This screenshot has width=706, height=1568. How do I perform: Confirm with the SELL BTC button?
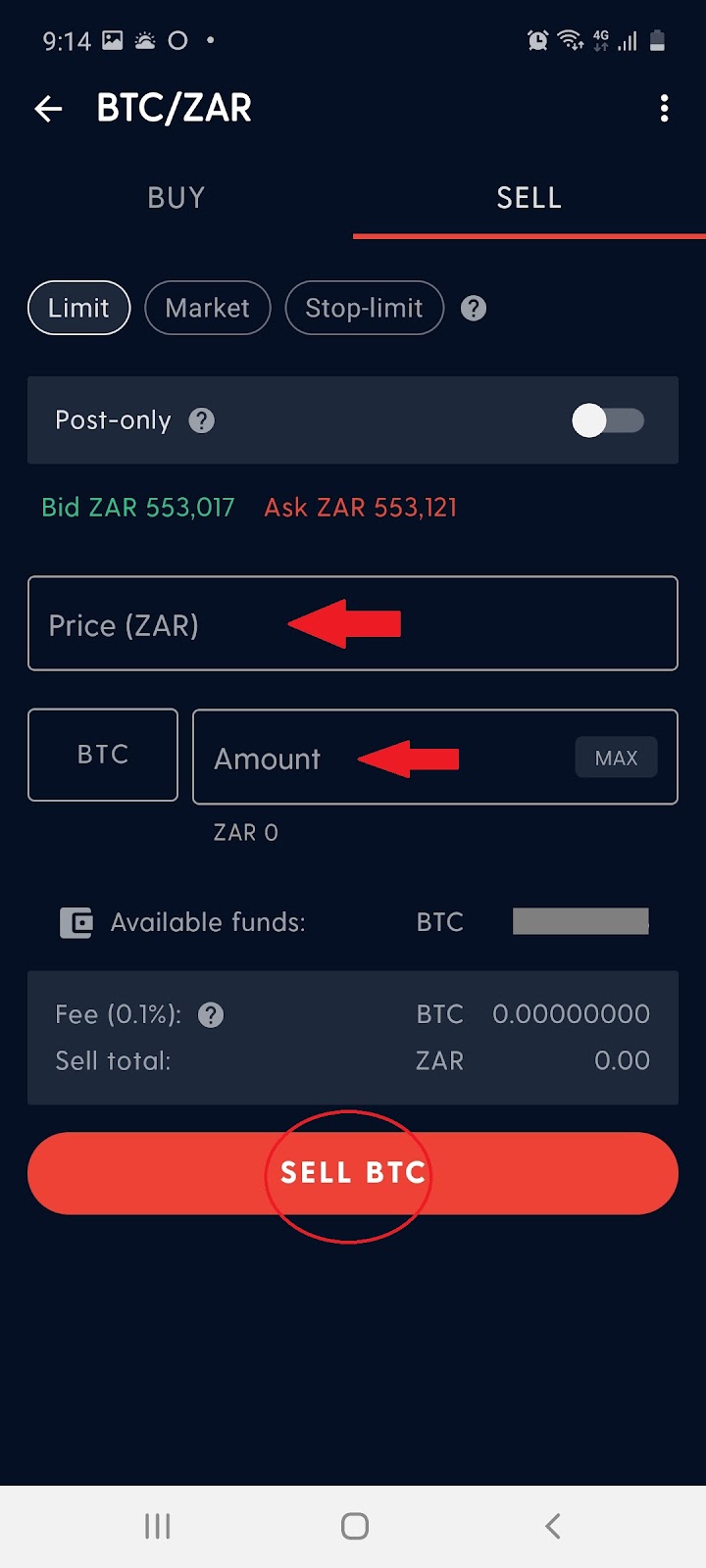[353, 1173]
